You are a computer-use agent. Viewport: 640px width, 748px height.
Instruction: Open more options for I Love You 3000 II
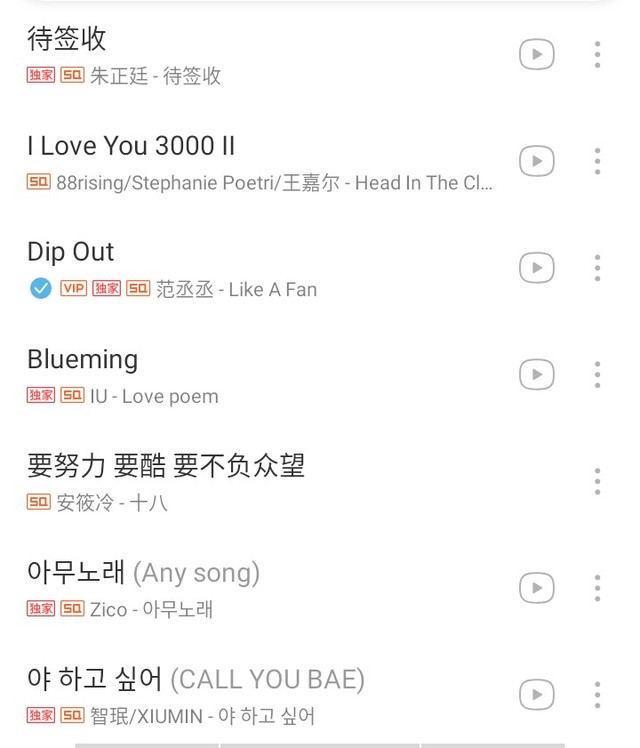pos(597,161)
